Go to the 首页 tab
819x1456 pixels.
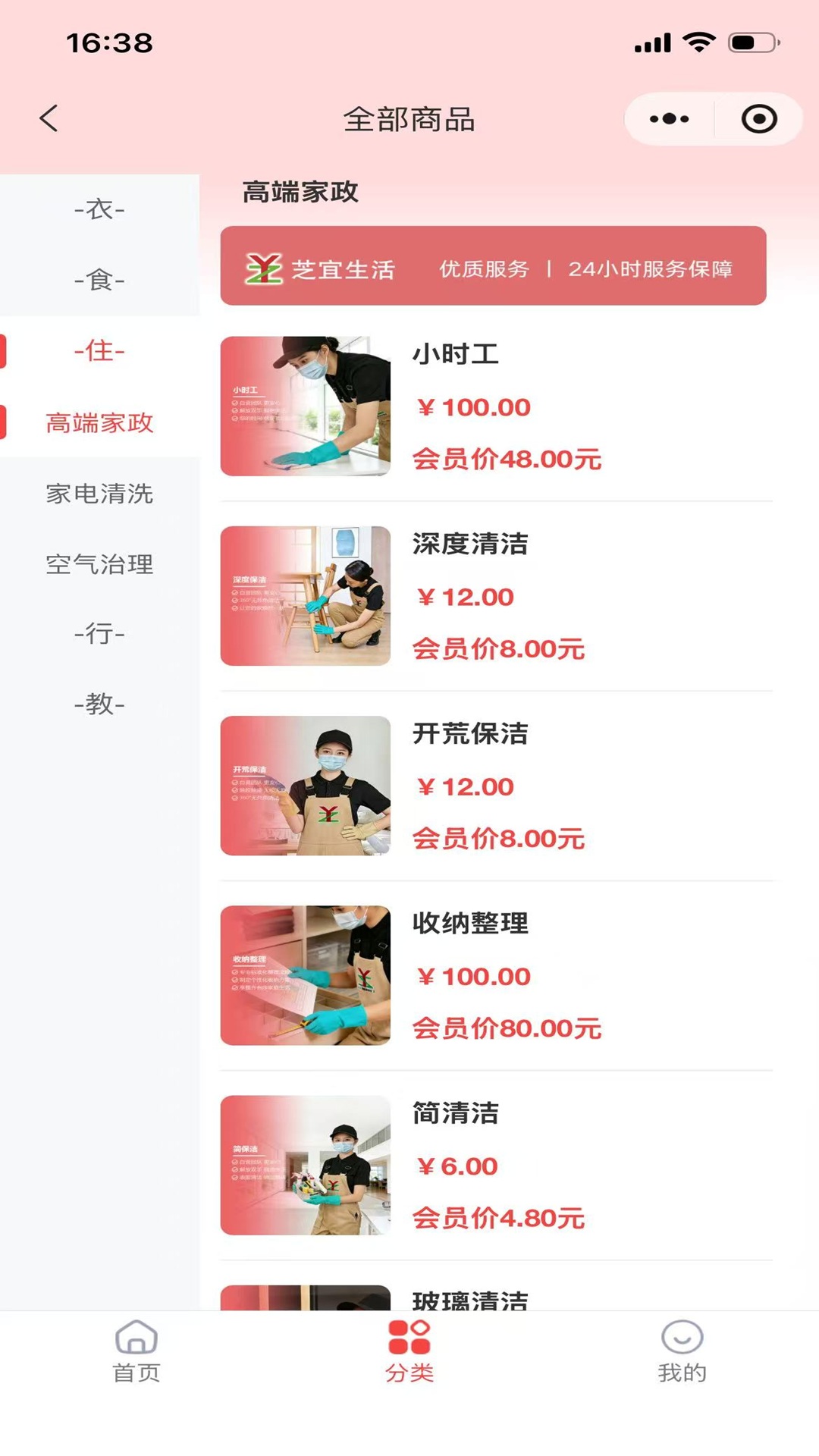click(x=136, y=1352)
